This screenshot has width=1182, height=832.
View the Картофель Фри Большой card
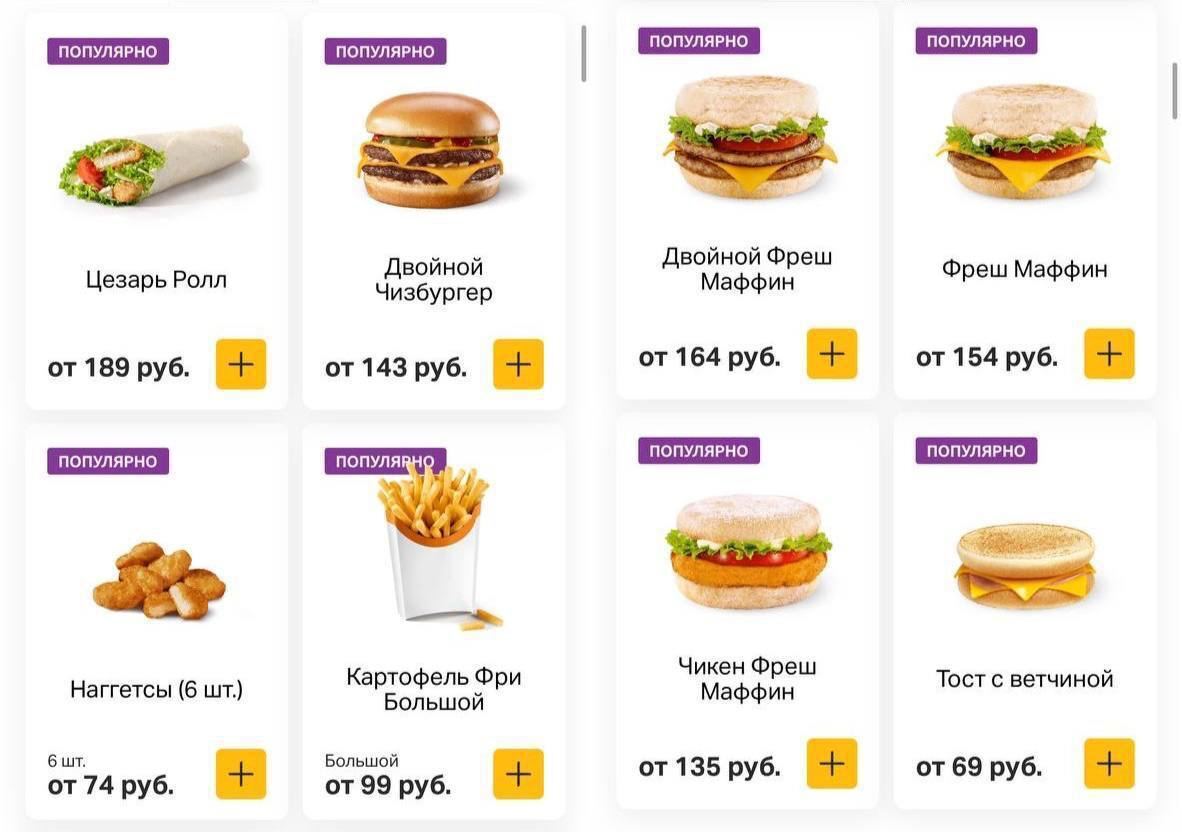tap(433, 610)
